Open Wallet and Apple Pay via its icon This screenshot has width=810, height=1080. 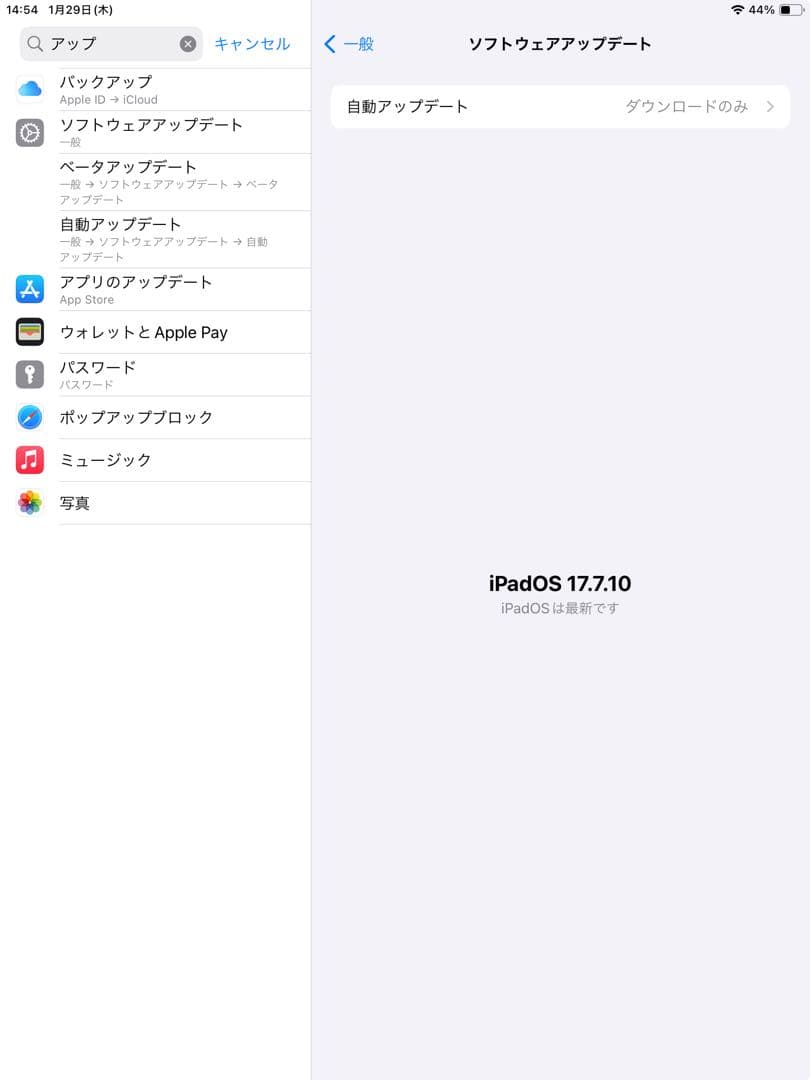28,331
